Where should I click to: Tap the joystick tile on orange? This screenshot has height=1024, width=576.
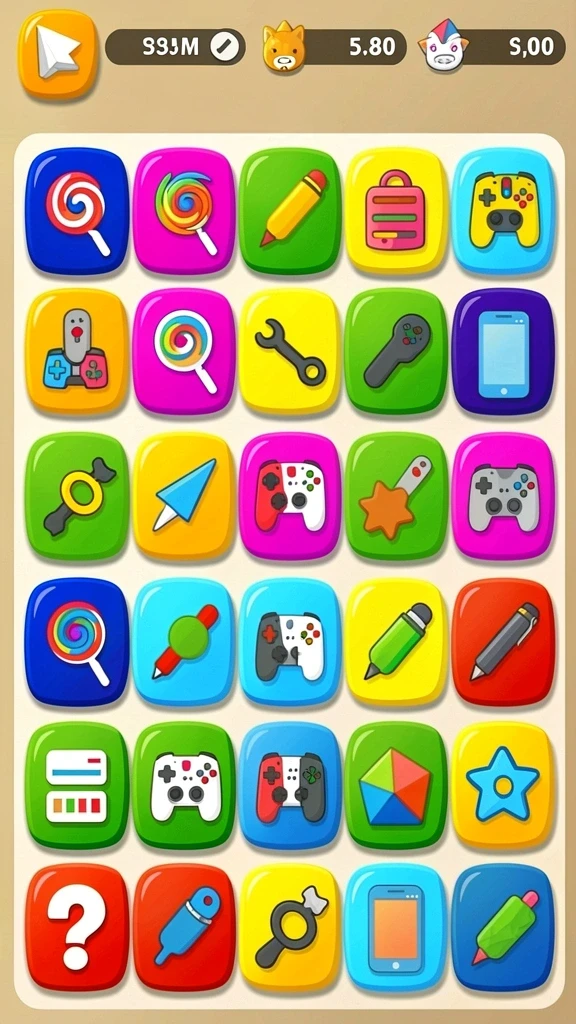77,352
